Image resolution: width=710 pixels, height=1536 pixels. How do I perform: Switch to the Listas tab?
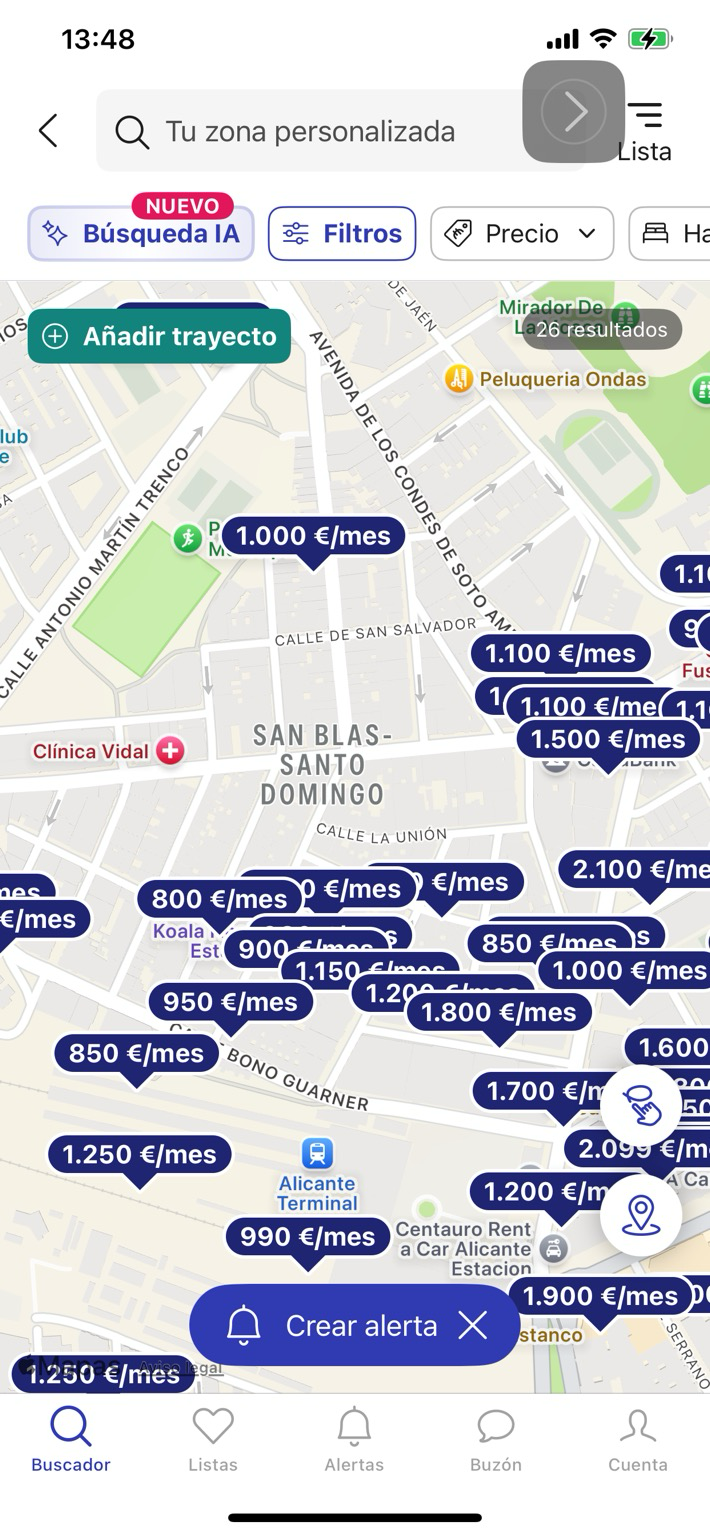(213, 1438)
